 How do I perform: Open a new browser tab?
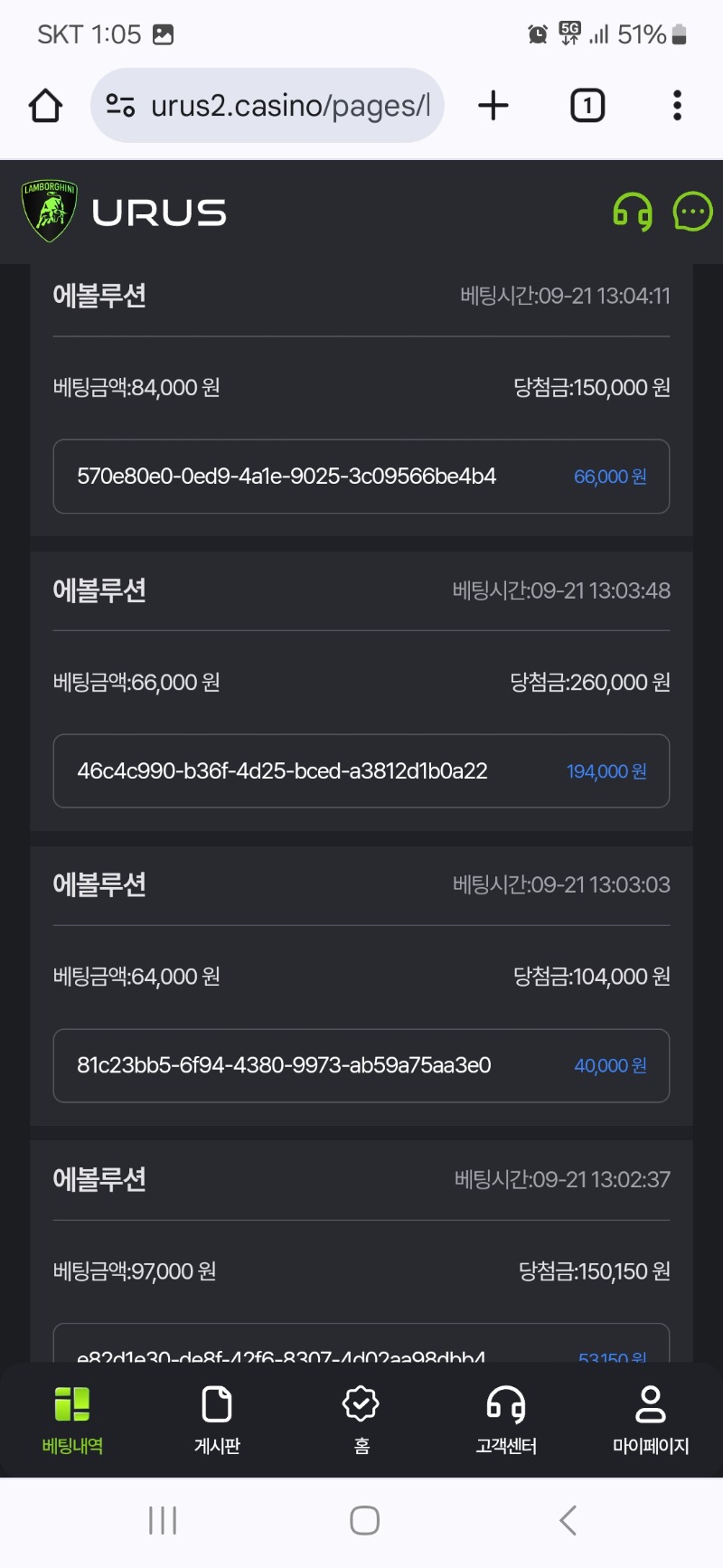click(x=493, y=106)
